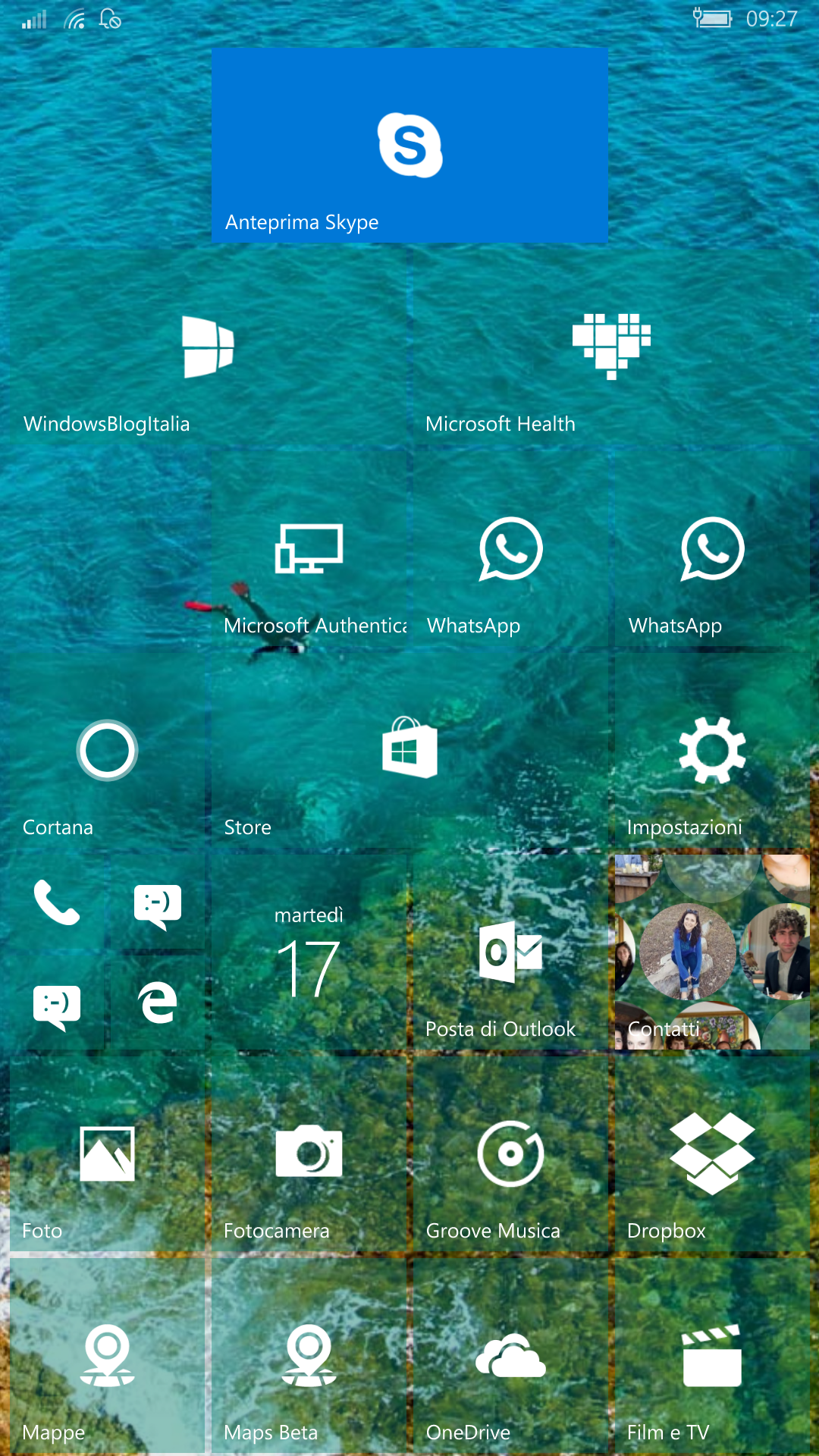Tap the phone dialer tile
The width and height of the screenshot is (819, 1456).
click(57, 902)
